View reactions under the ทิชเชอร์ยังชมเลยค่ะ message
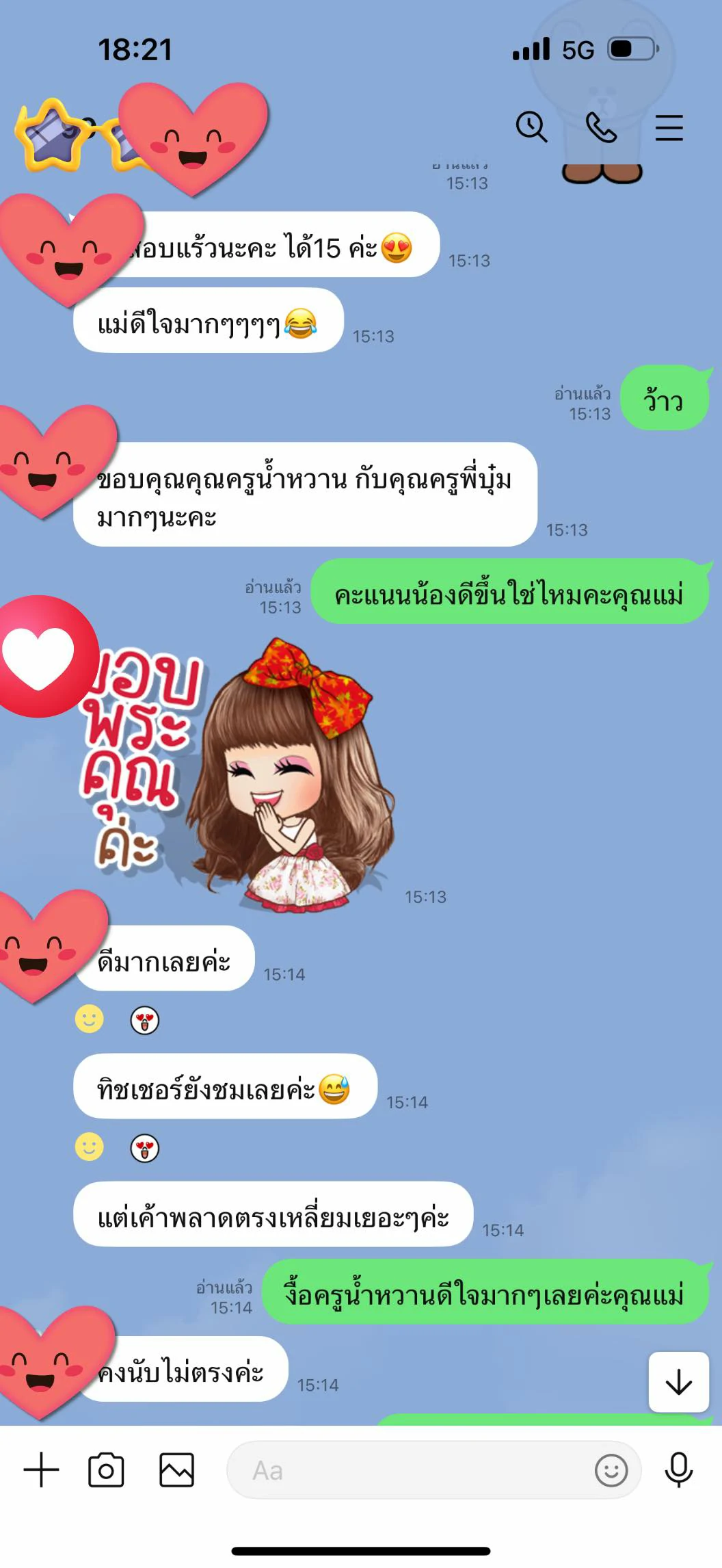The image size is (722, 1568). (117, 1147)
